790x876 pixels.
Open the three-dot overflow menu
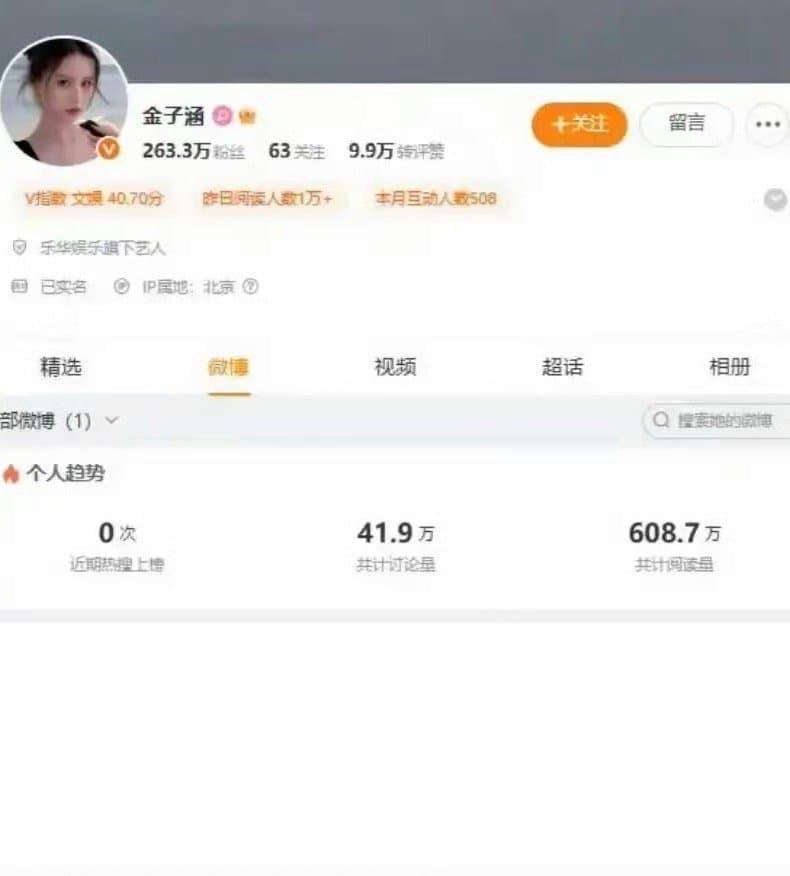[767, 125]
